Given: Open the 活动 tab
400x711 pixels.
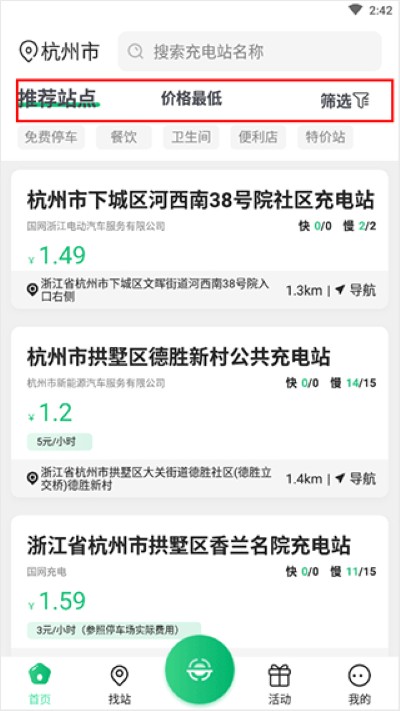Looking at the screenshot, I should click(x=279, y=684).
